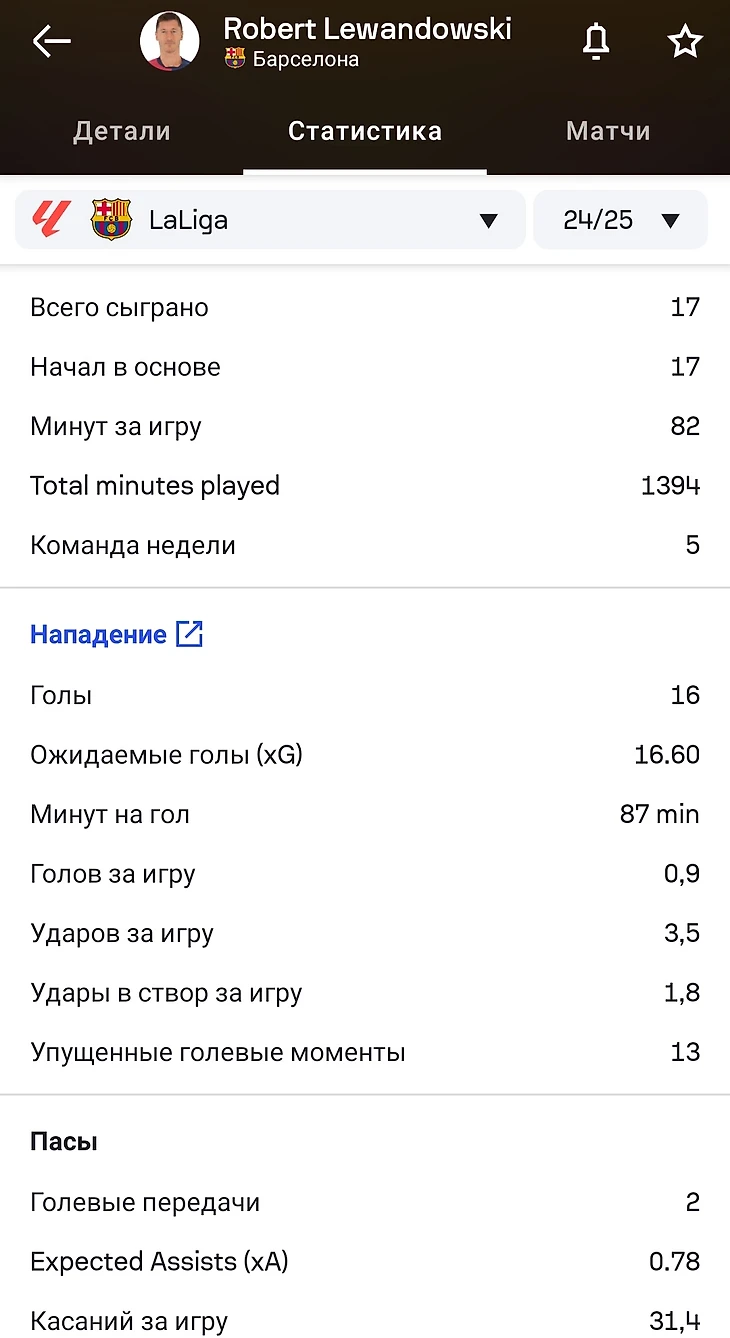Open the 24/25 season dropdown
The width and height of the screenshot is (730, 1338).
click(620, 220)
